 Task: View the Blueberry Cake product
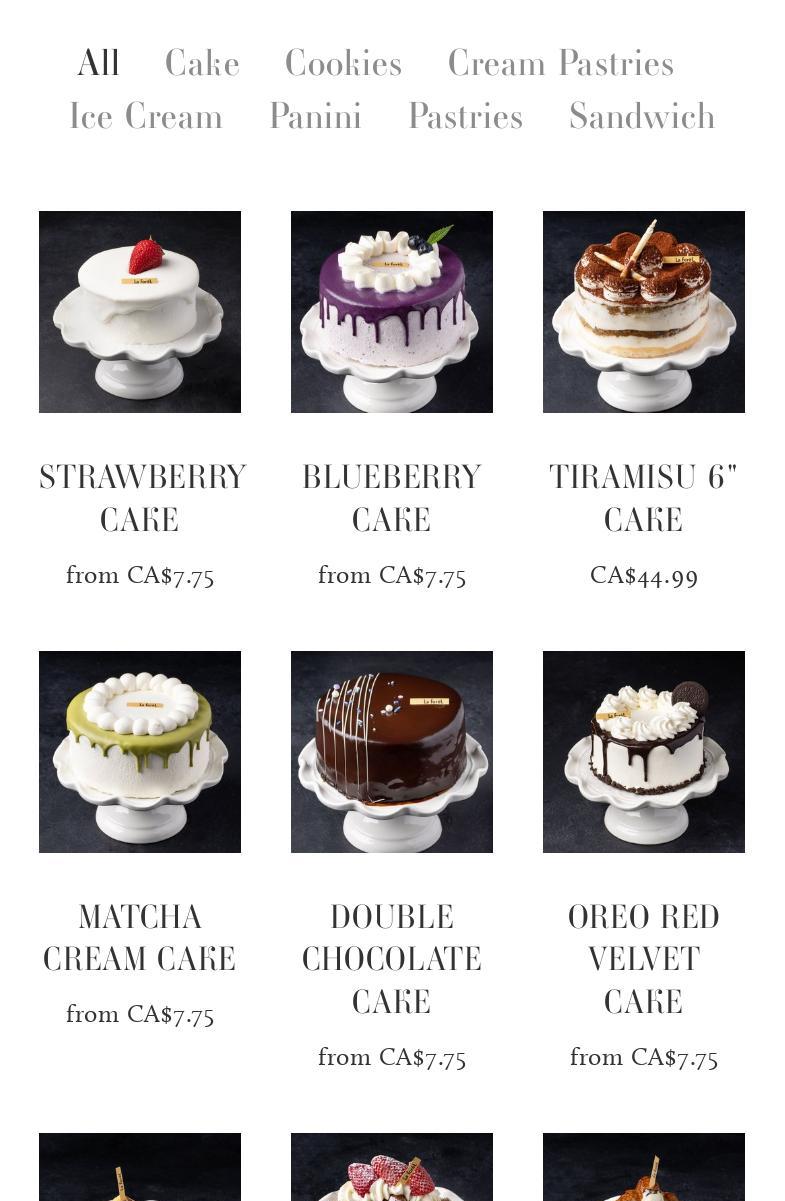[392, 312]
